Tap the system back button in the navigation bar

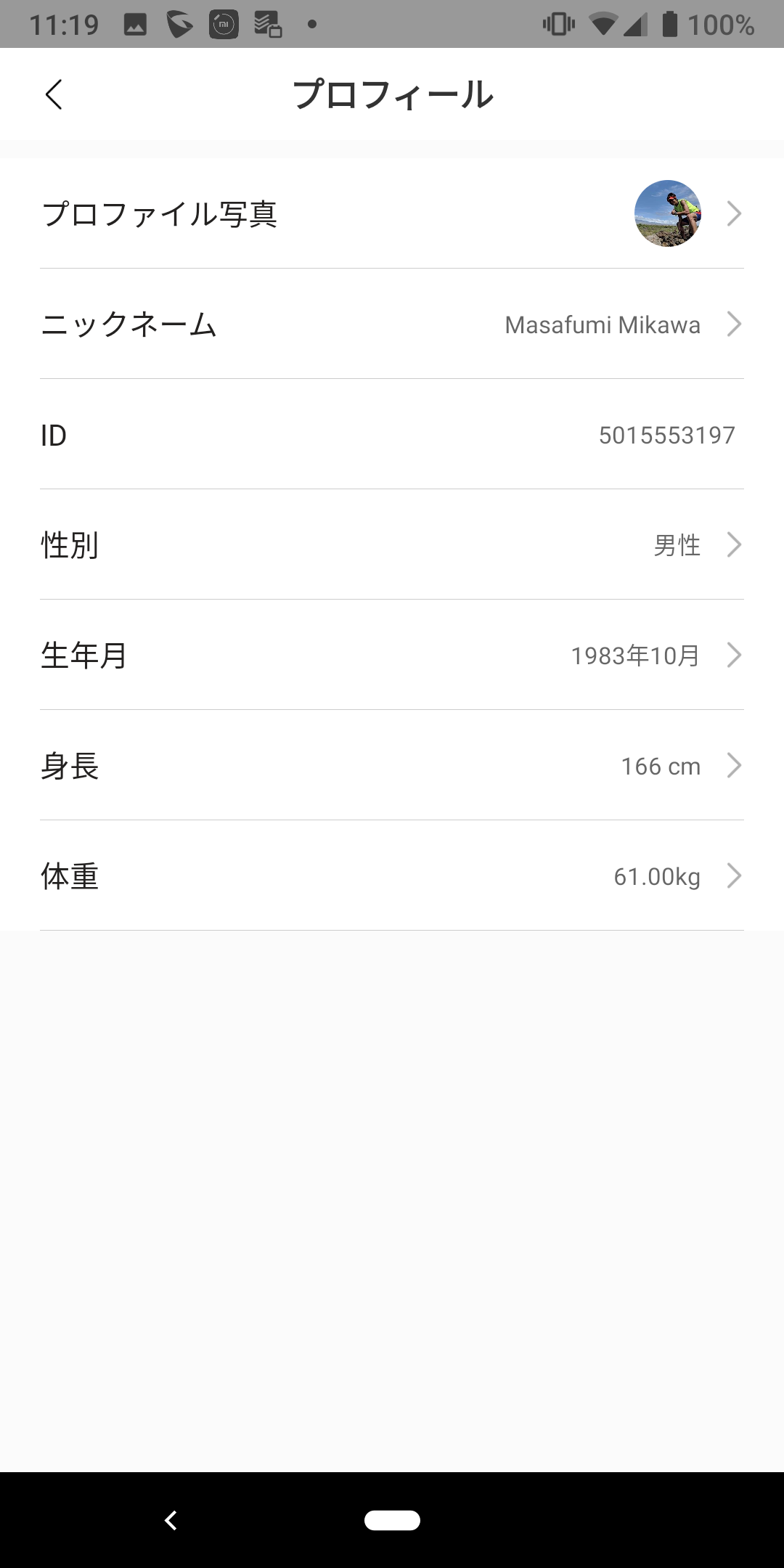(x=171, y=1520)
